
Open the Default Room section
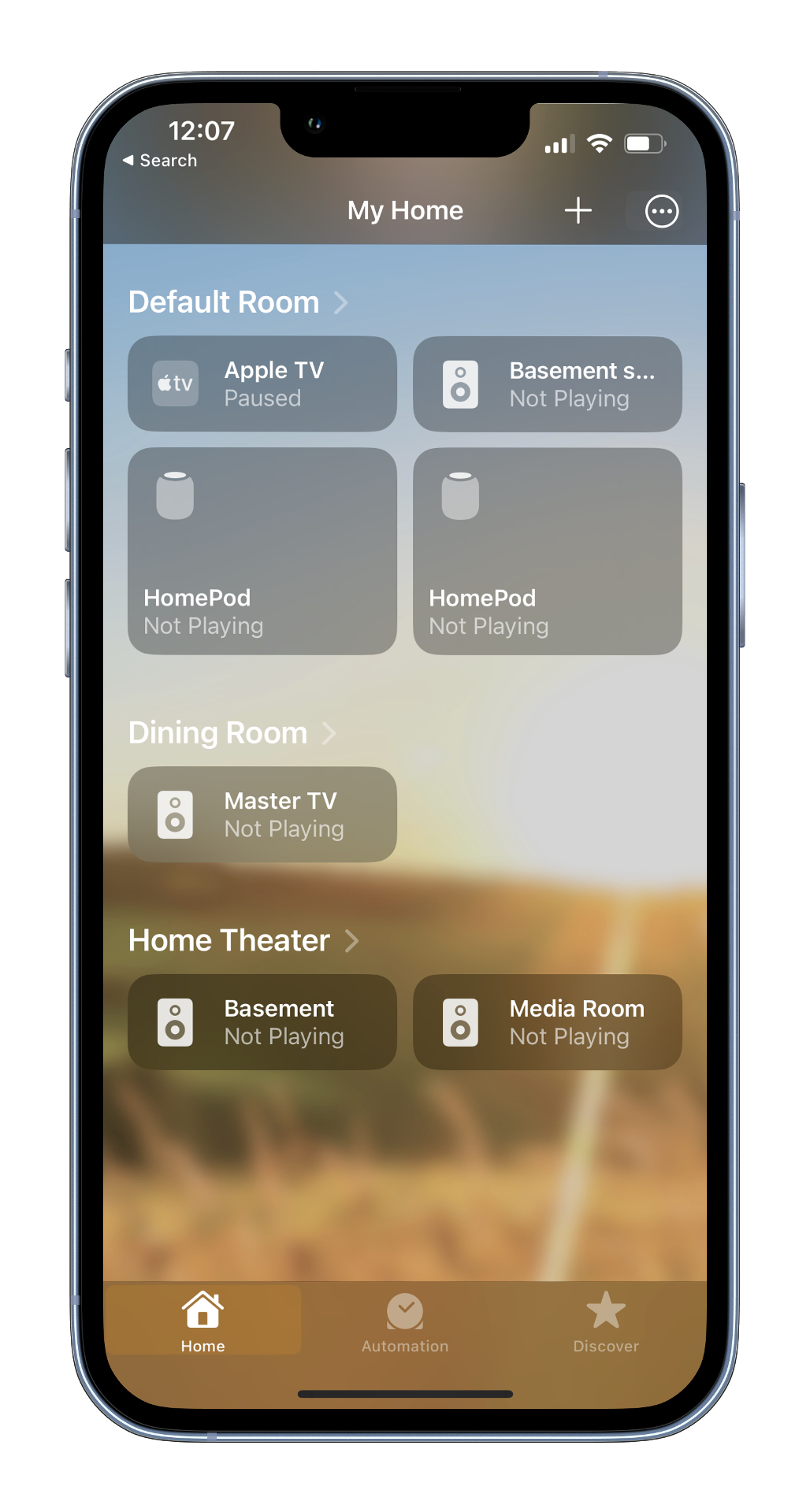pos(238,302)
